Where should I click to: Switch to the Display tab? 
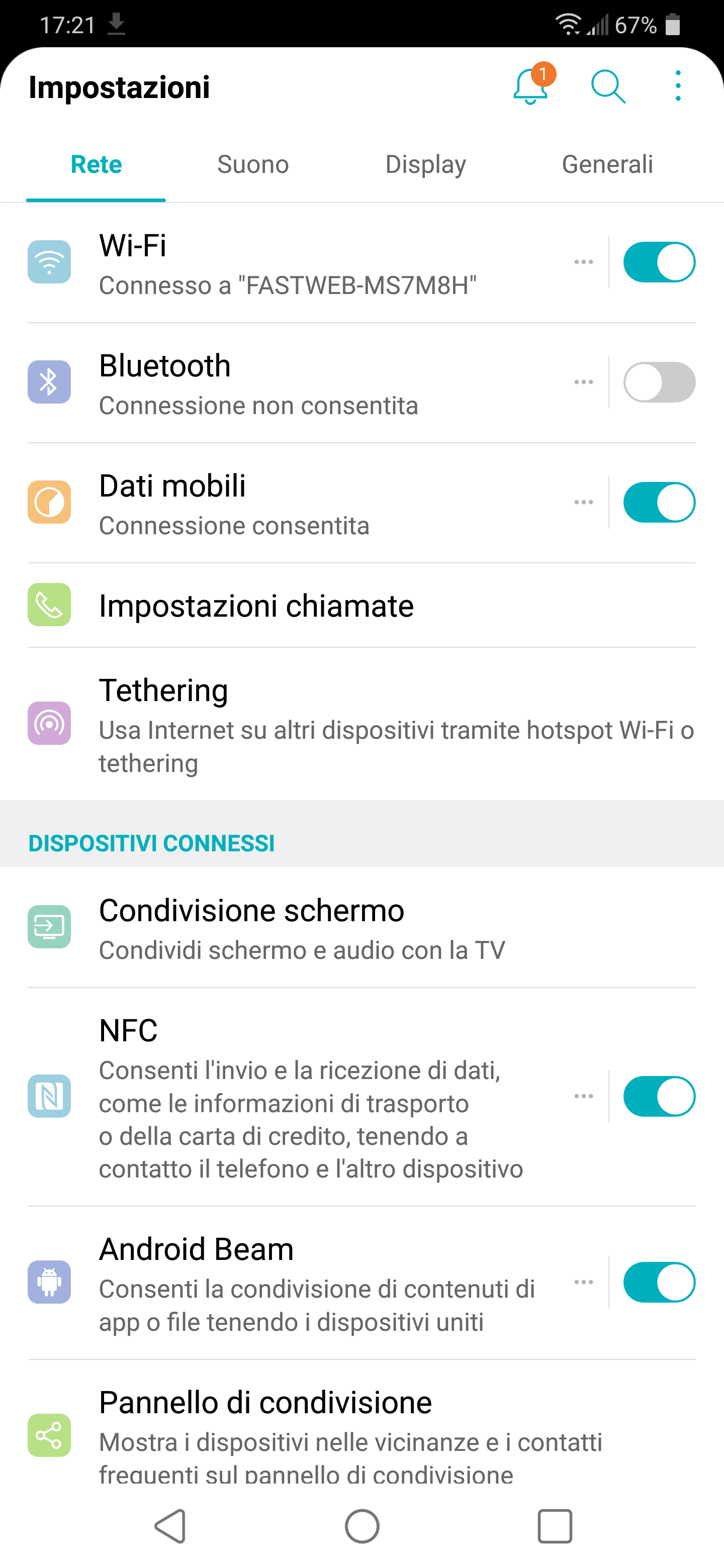pos(426,164)
